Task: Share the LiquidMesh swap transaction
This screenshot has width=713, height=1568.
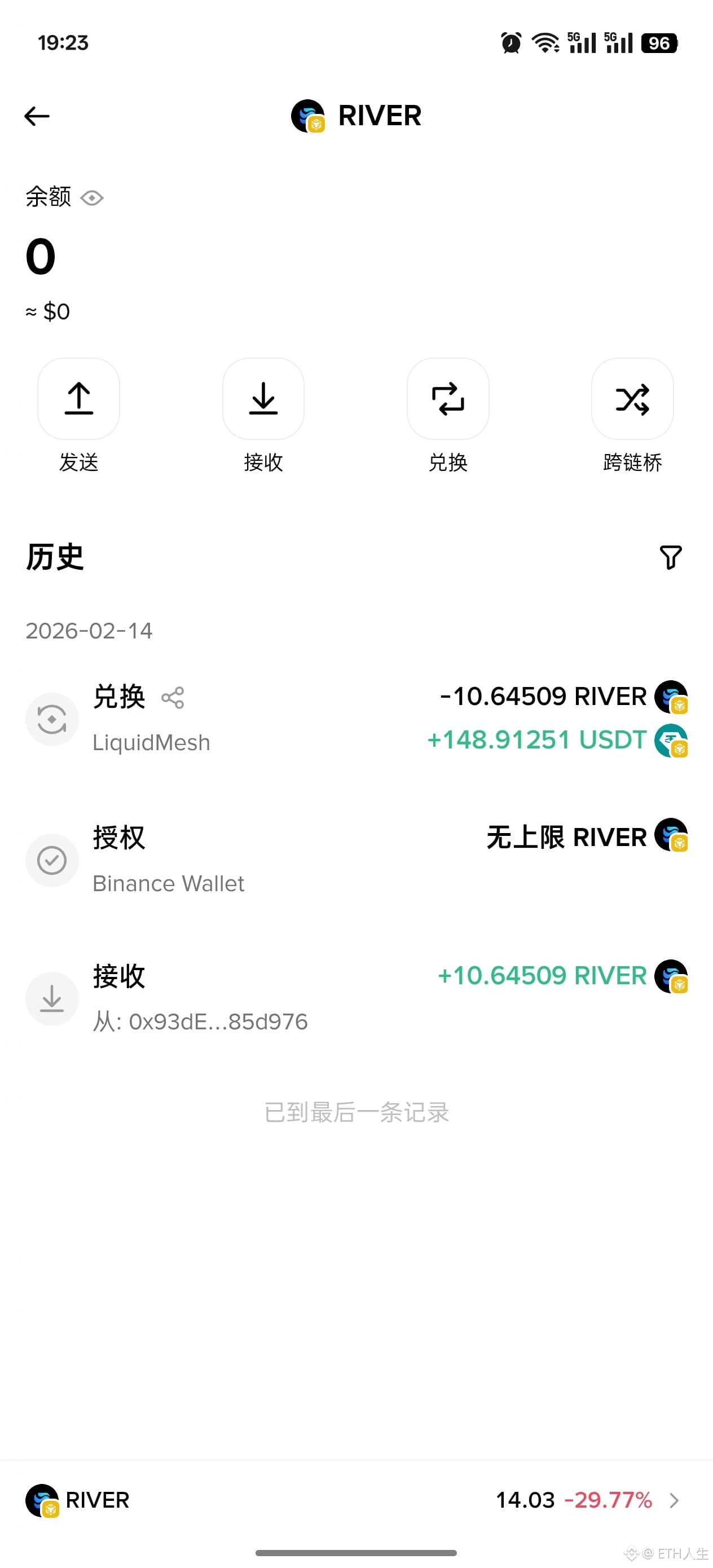Action: [172, 698]
